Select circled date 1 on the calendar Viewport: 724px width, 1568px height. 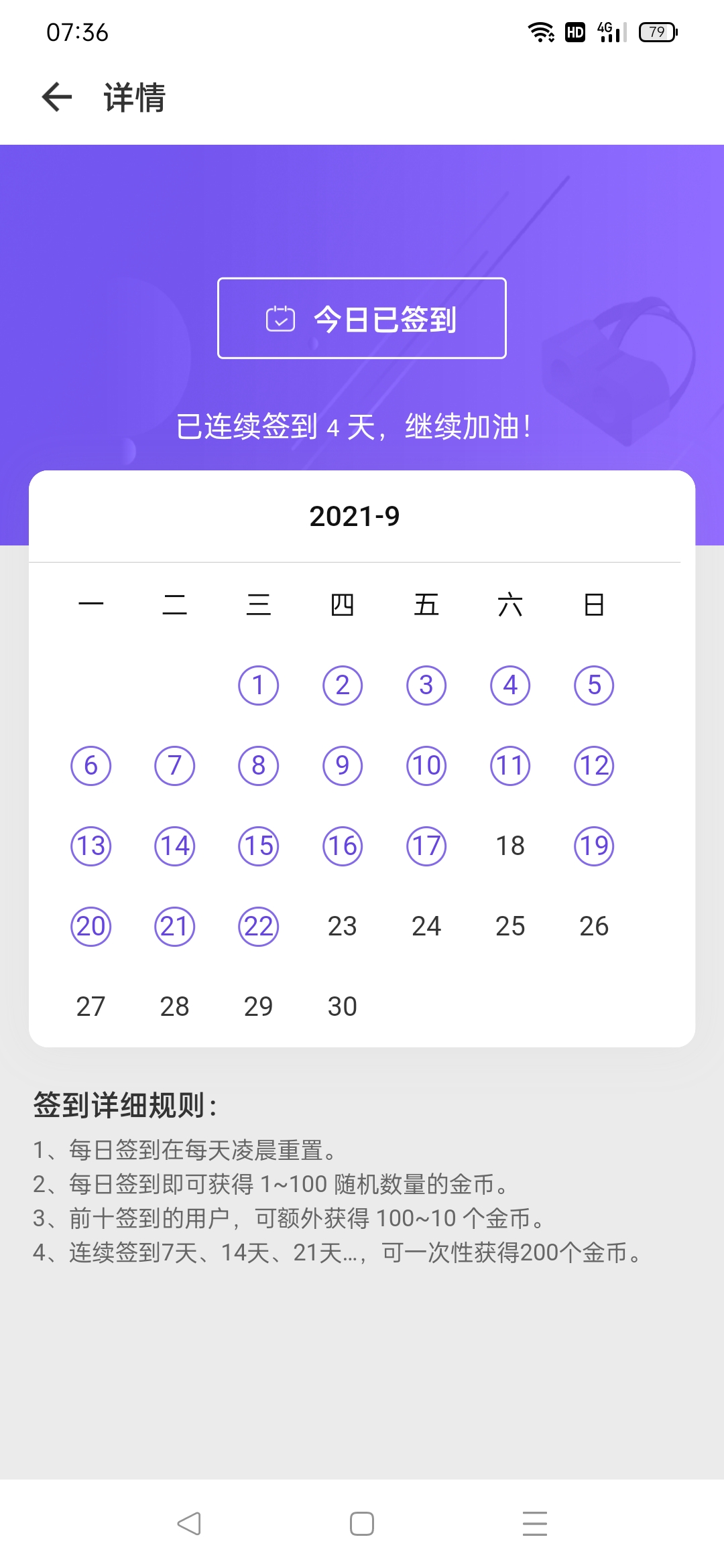[258, 685]
